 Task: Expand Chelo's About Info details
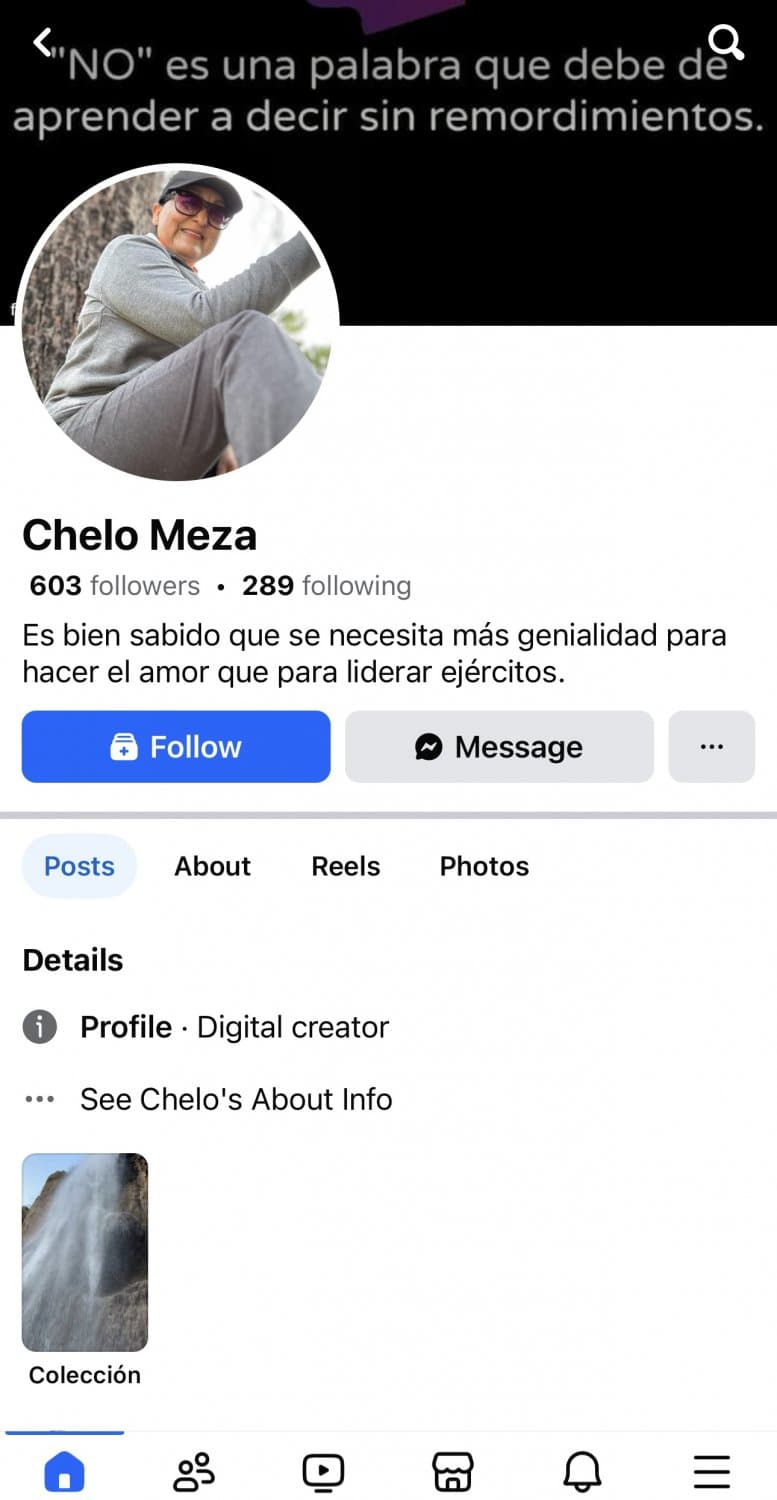(235, 1099)
